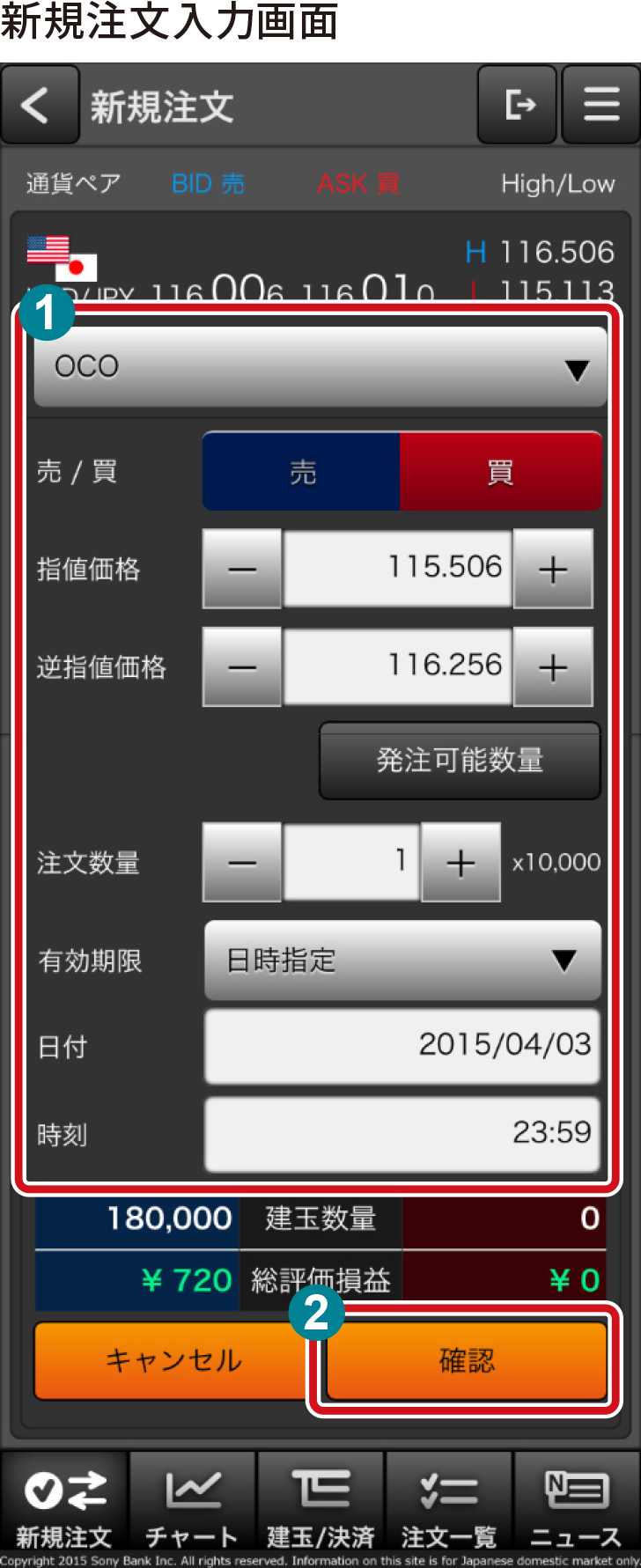
Task: Open the hamburger menu
Action: coord(600,106)
